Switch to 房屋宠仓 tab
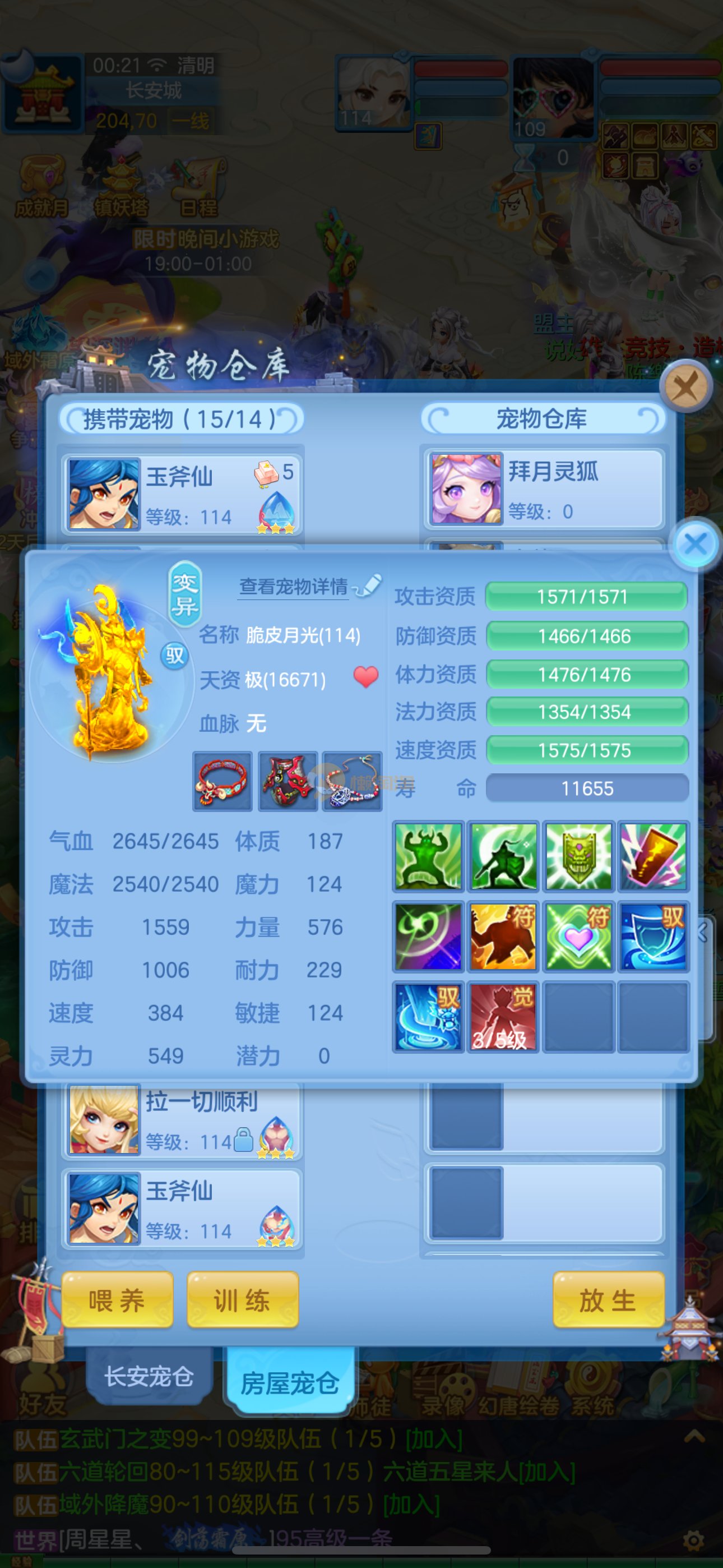The height and width of the screenshot is (1568, 723). point(290,1382)
